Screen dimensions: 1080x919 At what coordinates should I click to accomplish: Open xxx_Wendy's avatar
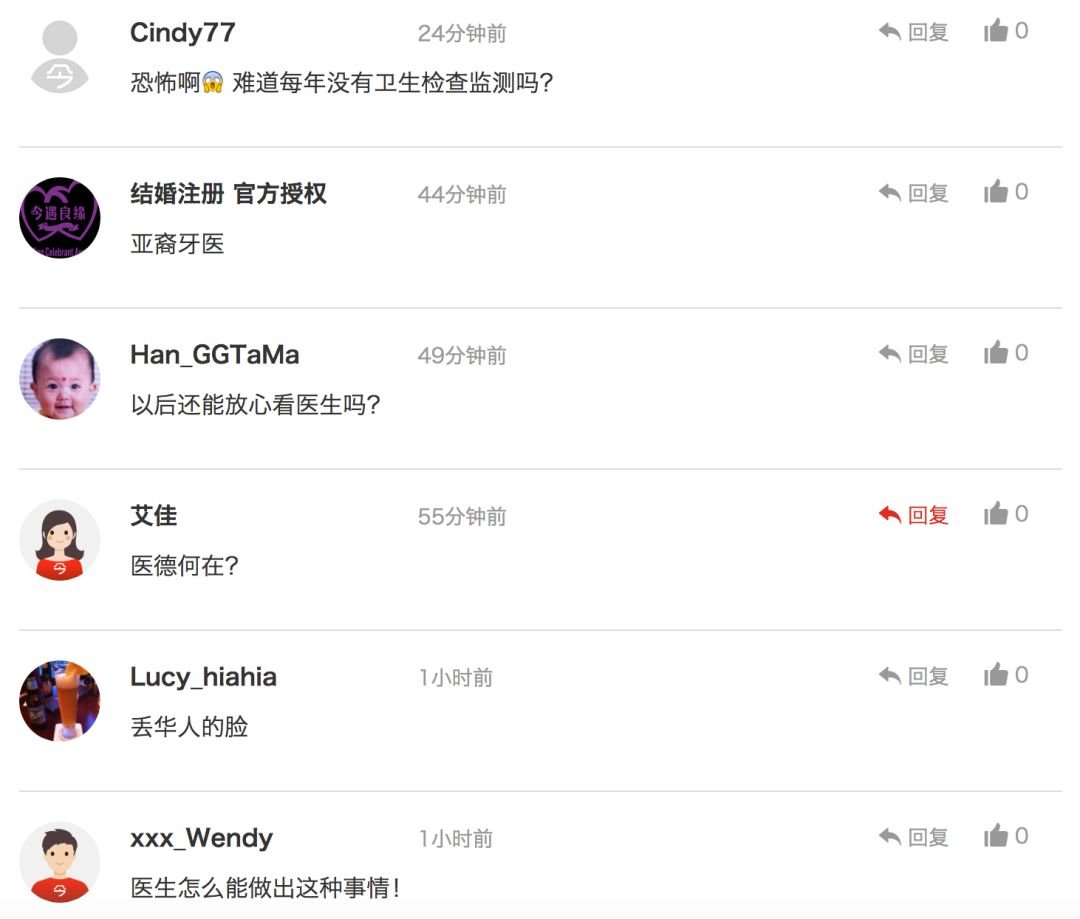60,862
